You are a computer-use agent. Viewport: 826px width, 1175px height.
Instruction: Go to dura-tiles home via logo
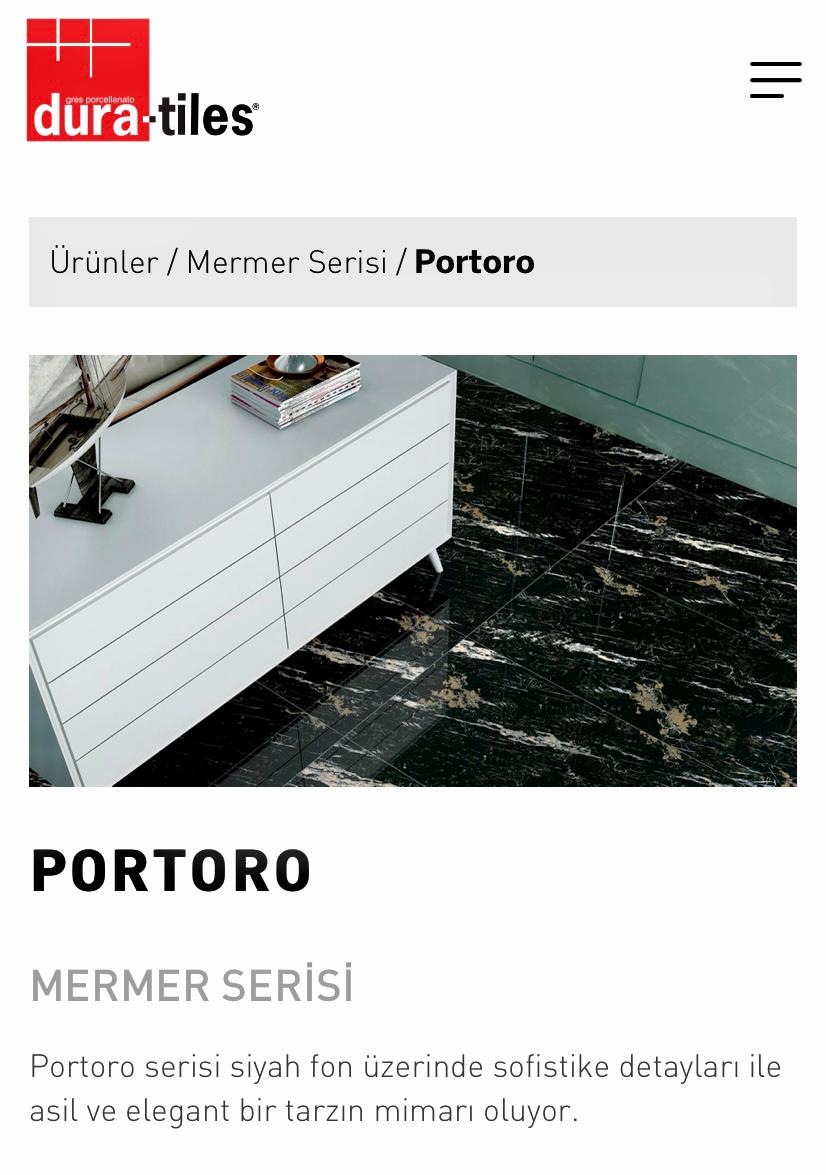[142, 80]
